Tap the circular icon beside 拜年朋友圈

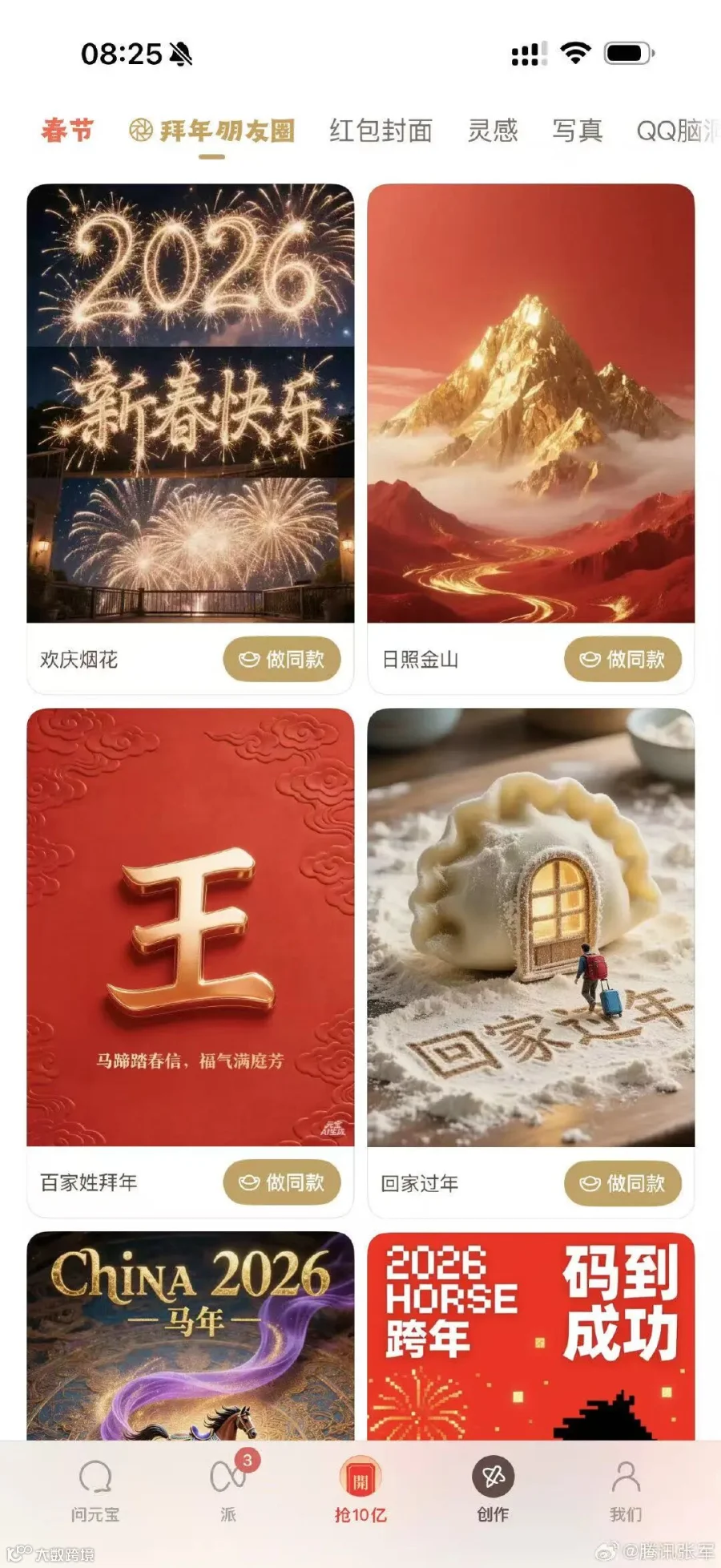140,130
